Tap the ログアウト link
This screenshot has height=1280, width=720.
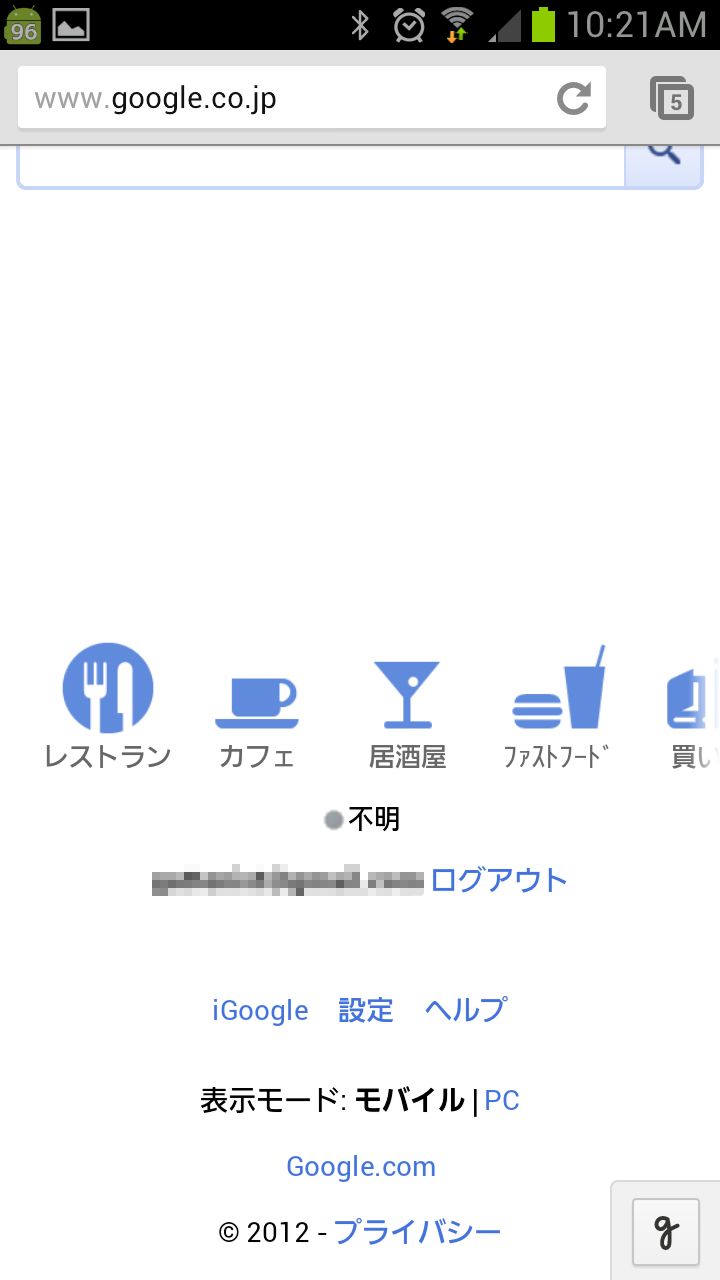pos(499,880)
